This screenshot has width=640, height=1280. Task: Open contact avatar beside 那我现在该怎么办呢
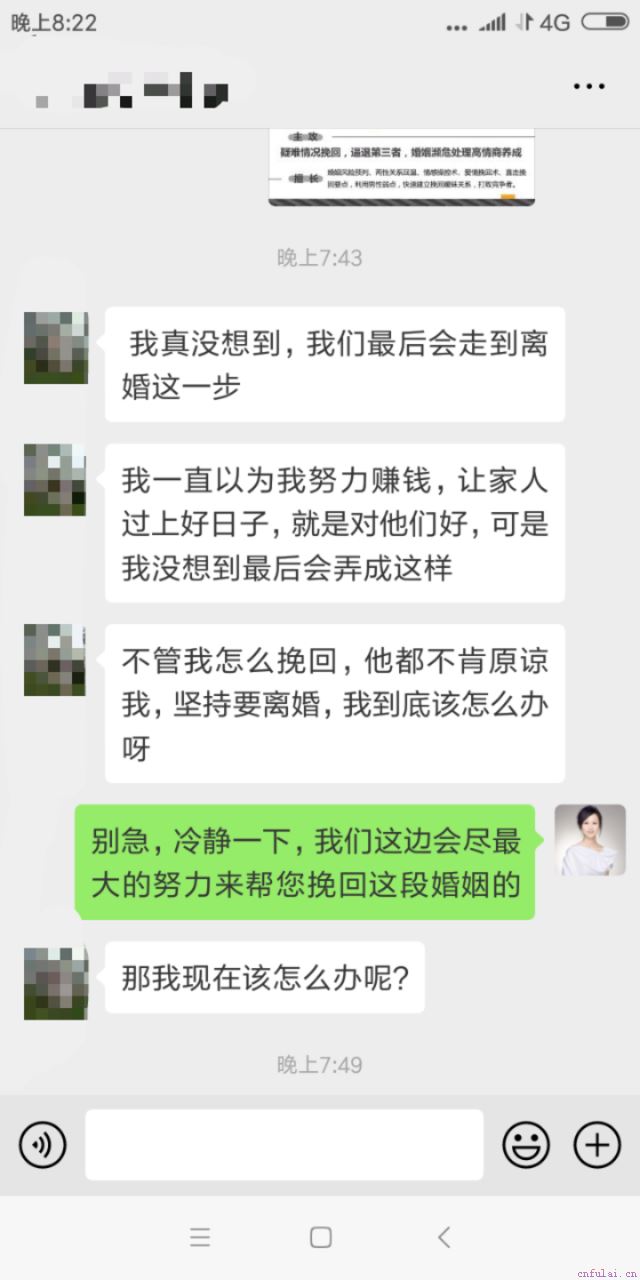coord(56,984)
